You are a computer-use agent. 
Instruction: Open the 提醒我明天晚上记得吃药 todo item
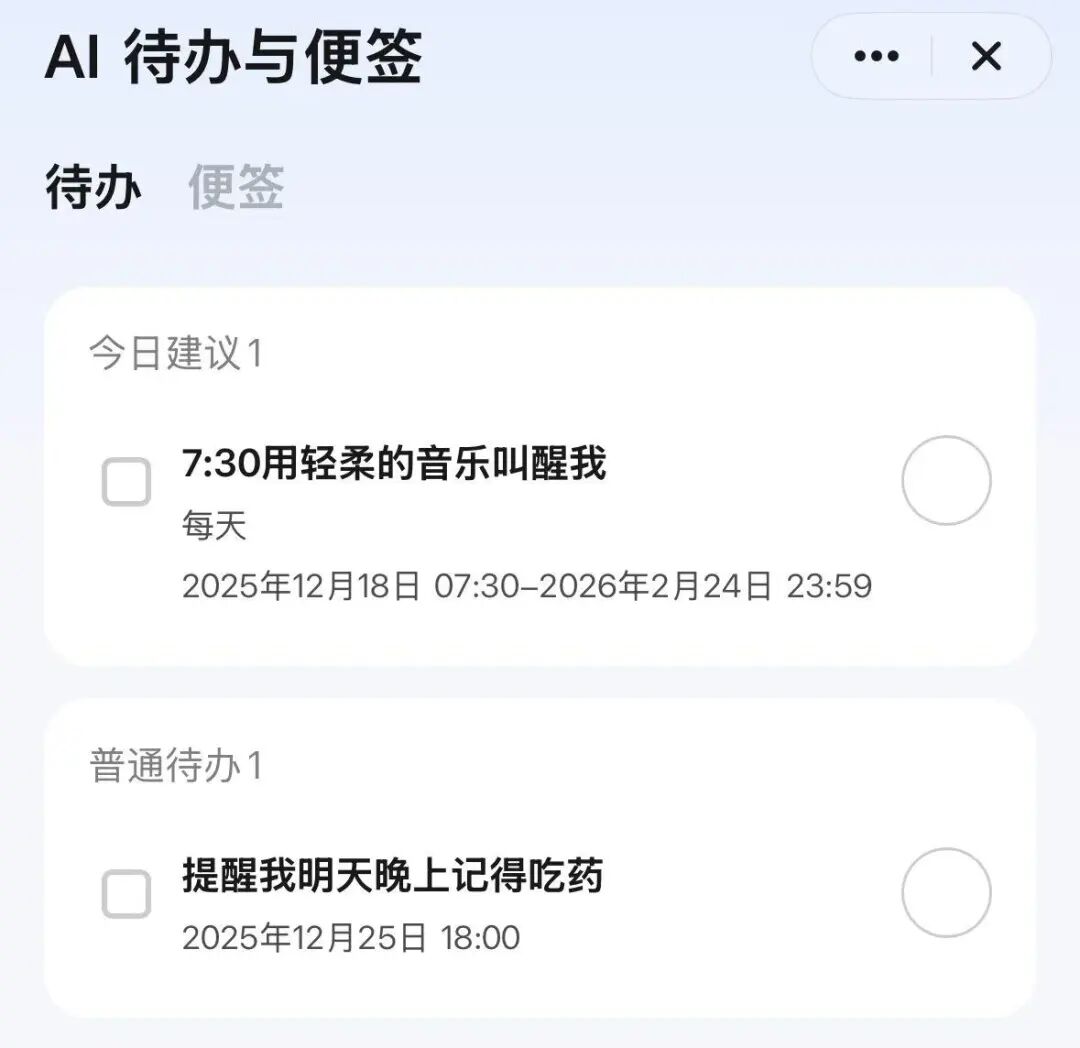pos(393,877)
